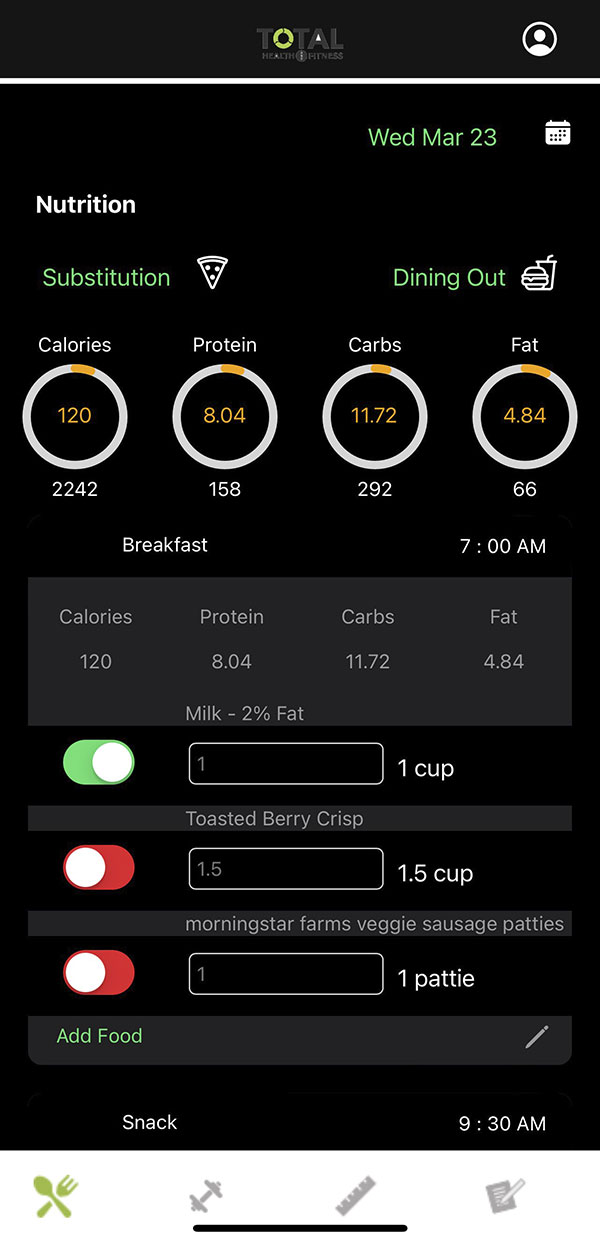This screenshot has height=1243, width=600.
Task: Open the user profile icon
Action: pyautogui.click(x=540, y=39)
